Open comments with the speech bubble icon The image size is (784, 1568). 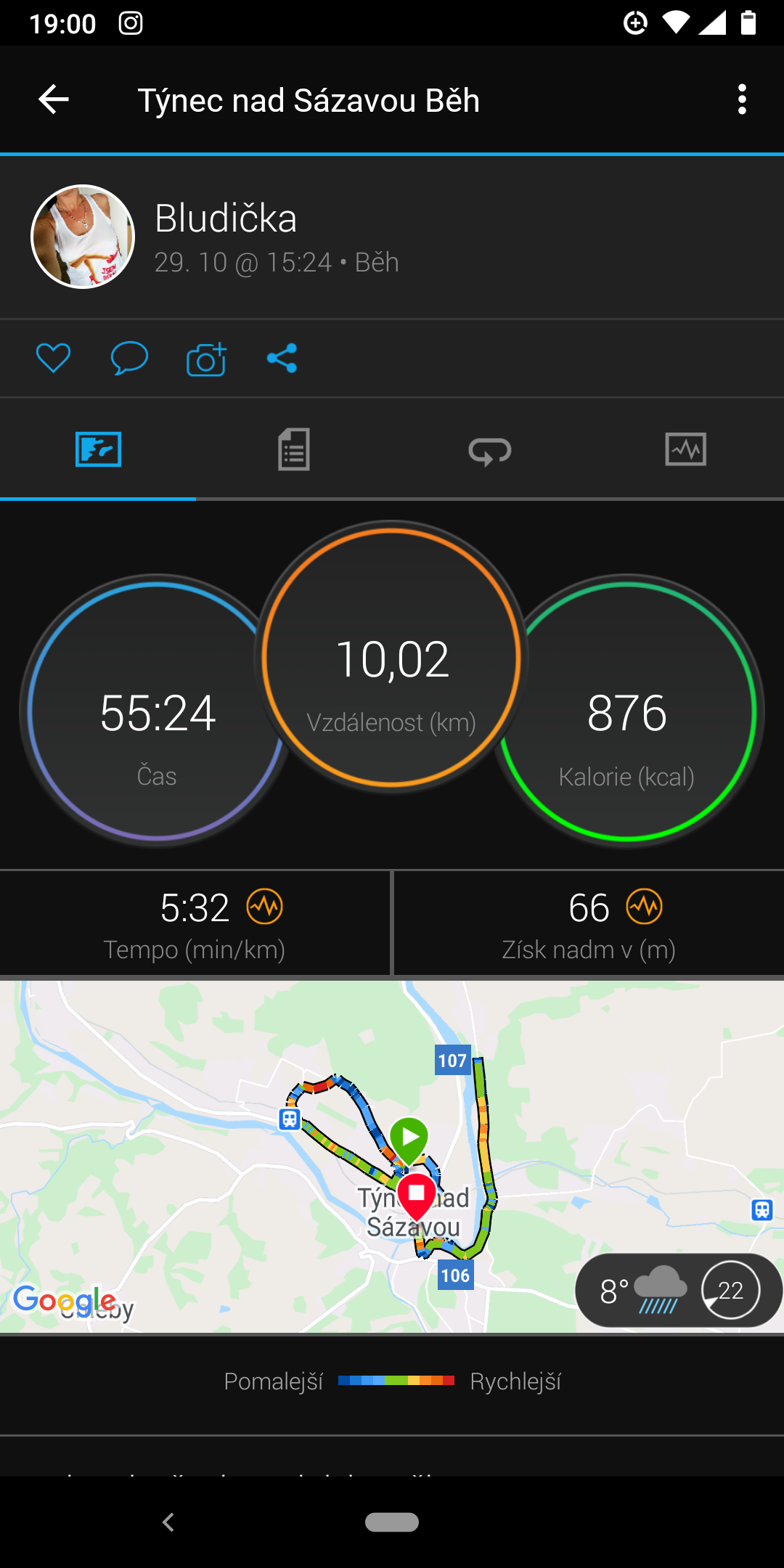(129, 358)
